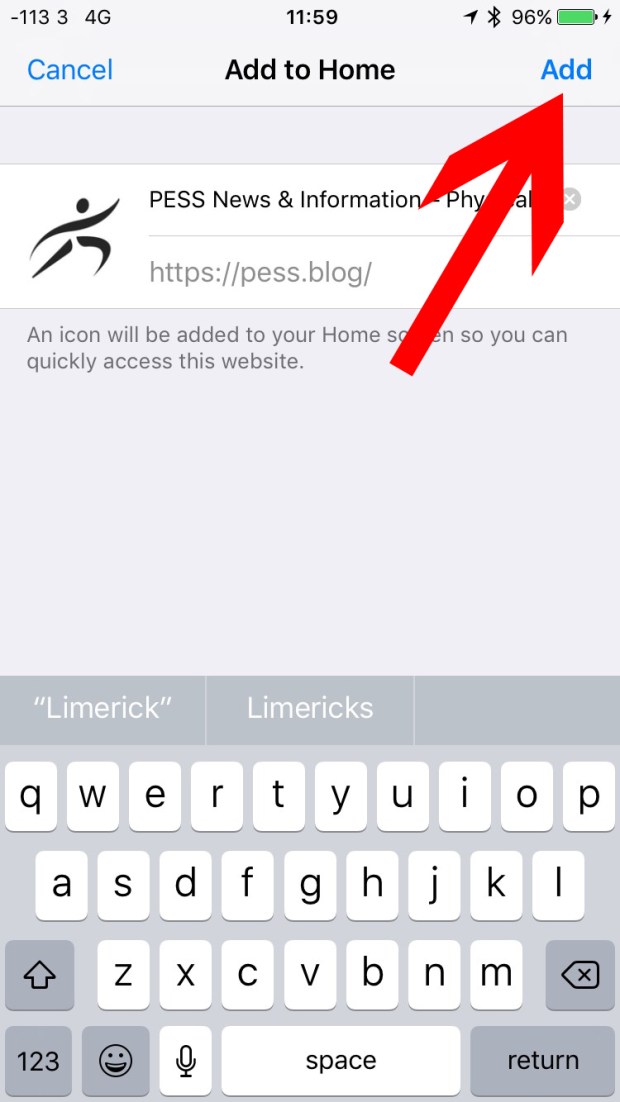Cancel adding to Home screen
Image resolution: width=620 pixels, height=1102 pixels.
pyautogui.click(x=70, y=70)
